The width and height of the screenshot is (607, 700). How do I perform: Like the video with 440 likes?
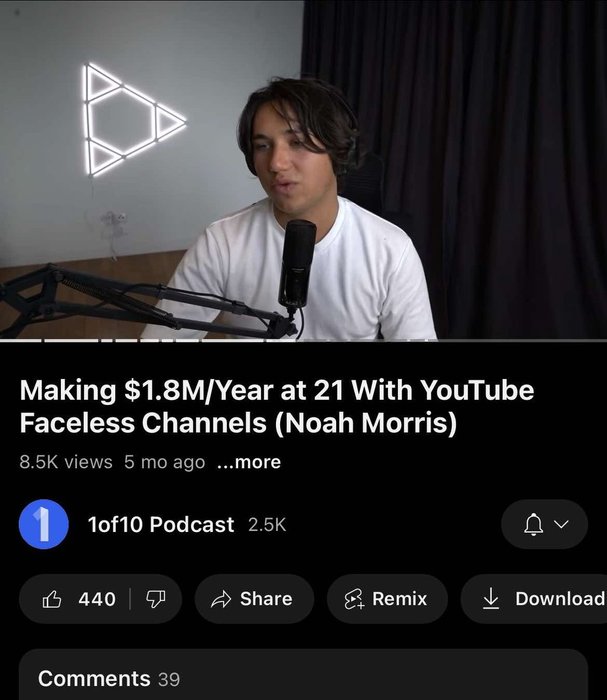pos(78,599)
